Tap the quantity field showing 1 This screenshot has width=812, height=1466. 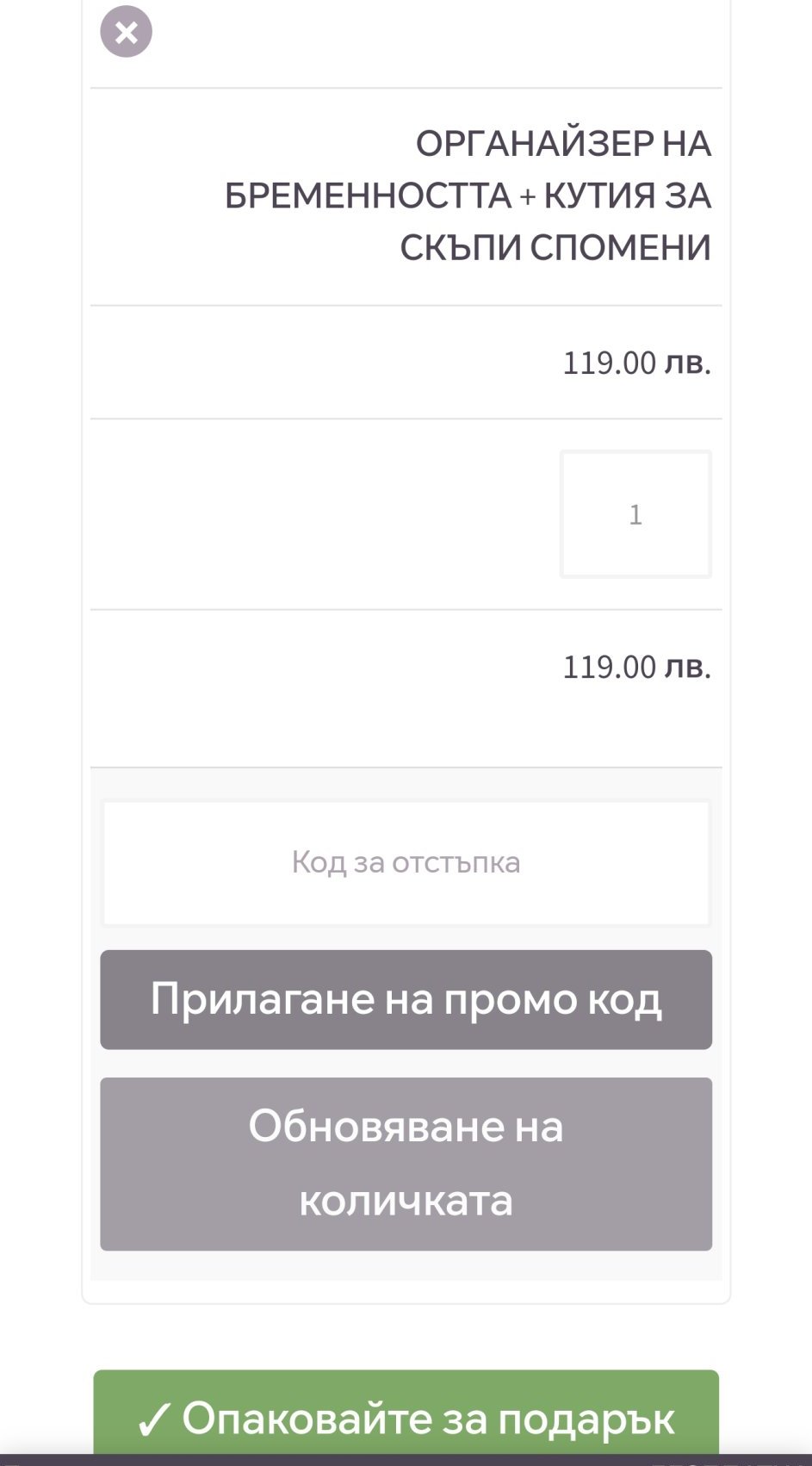635,514
